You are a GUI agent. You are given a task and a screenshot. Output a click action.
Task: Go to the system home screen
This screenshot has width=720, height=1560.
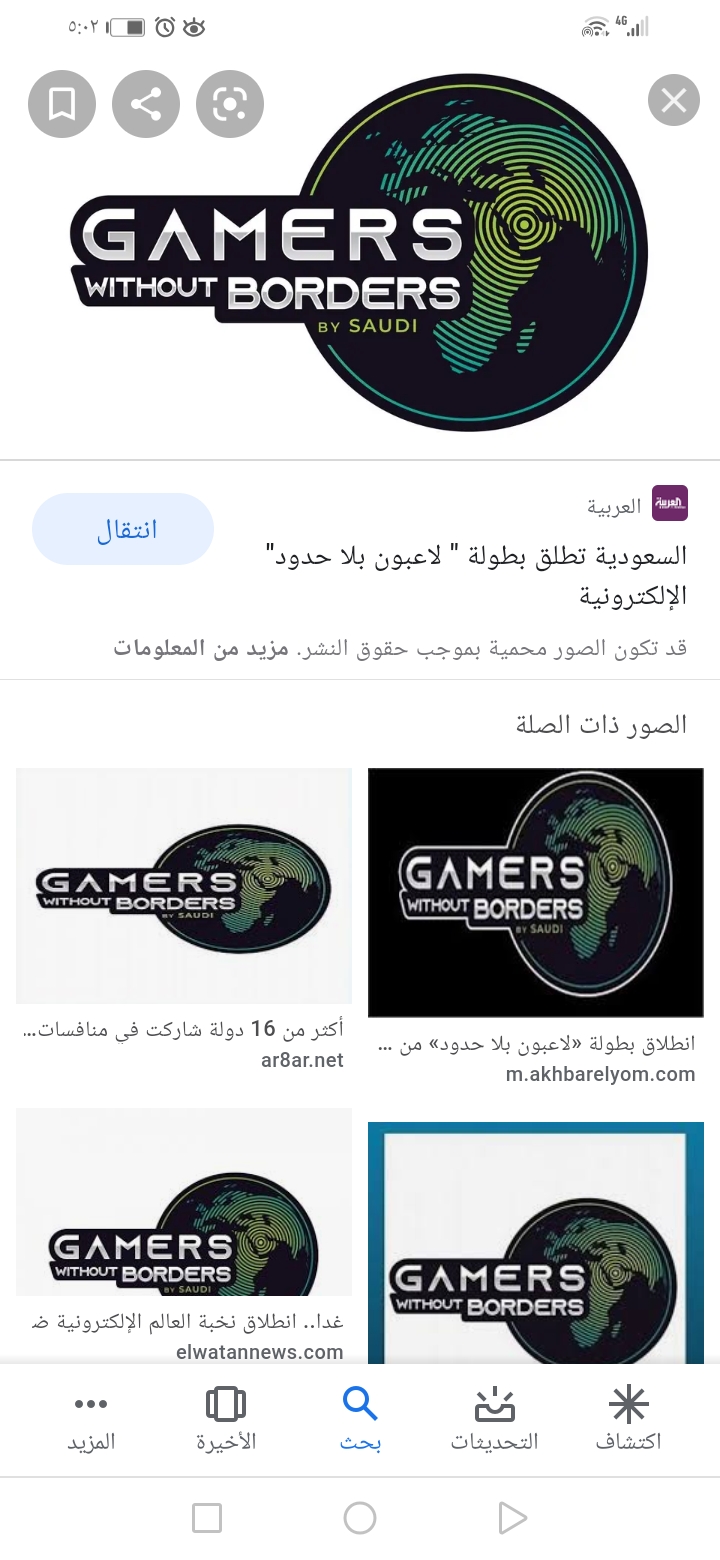tap(359, 1518)
